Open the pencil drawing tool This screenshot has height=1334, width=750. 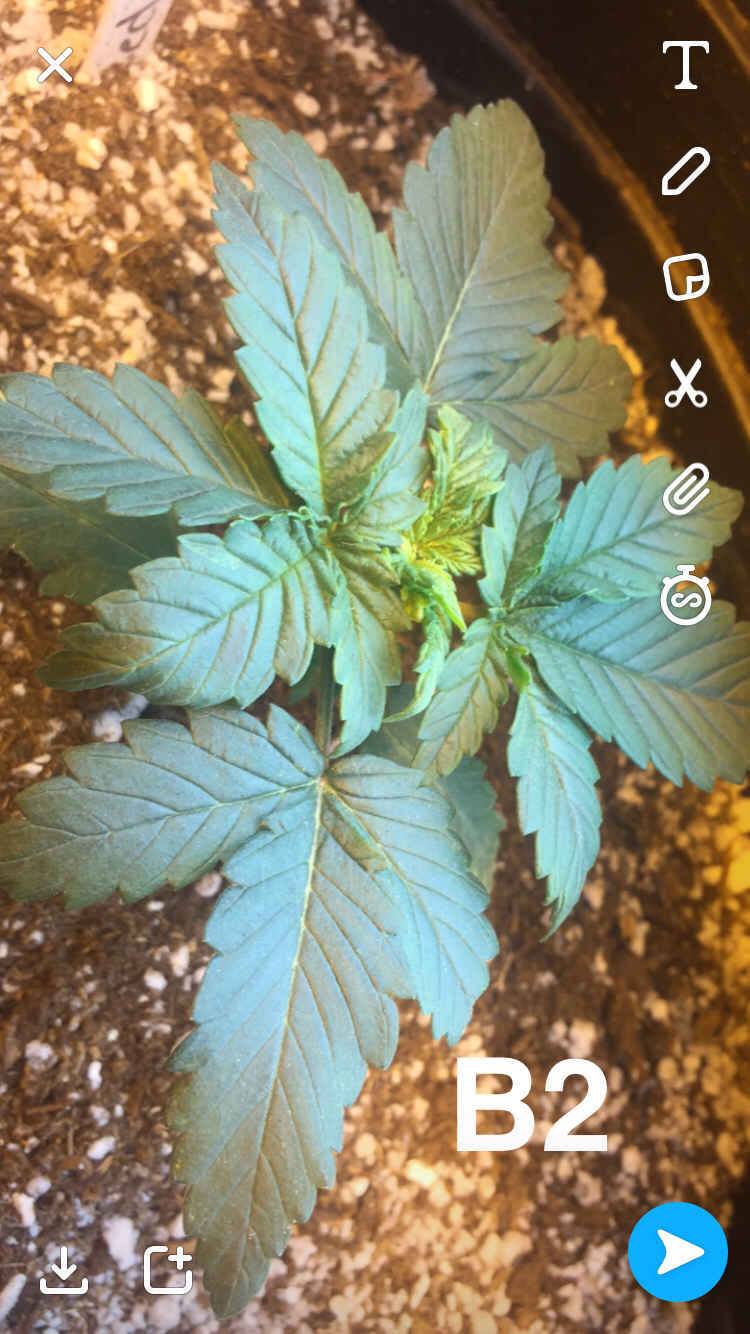pos(686,171)
